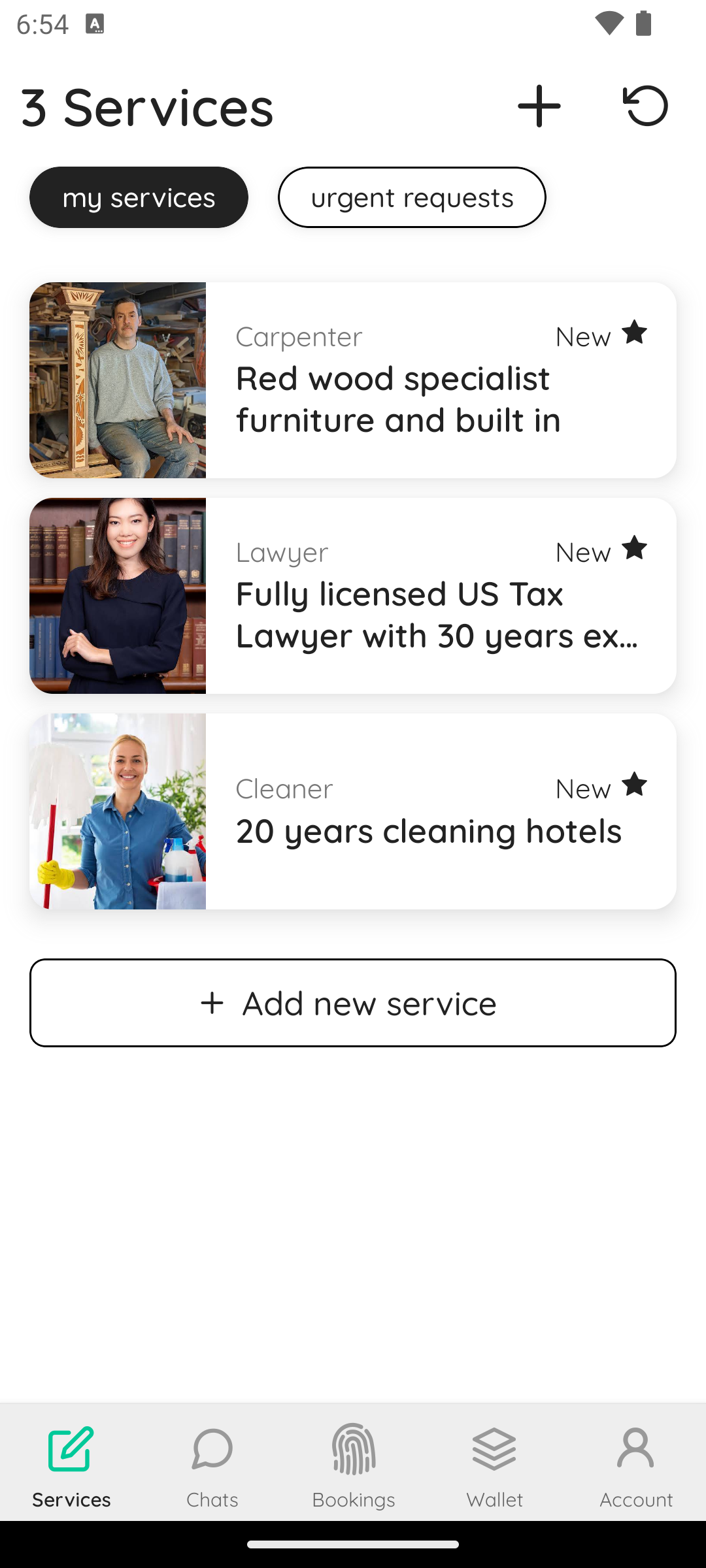Screen dimensions: 706x1568
Task: Refresh the services list
Action: (x=645, y=106)
